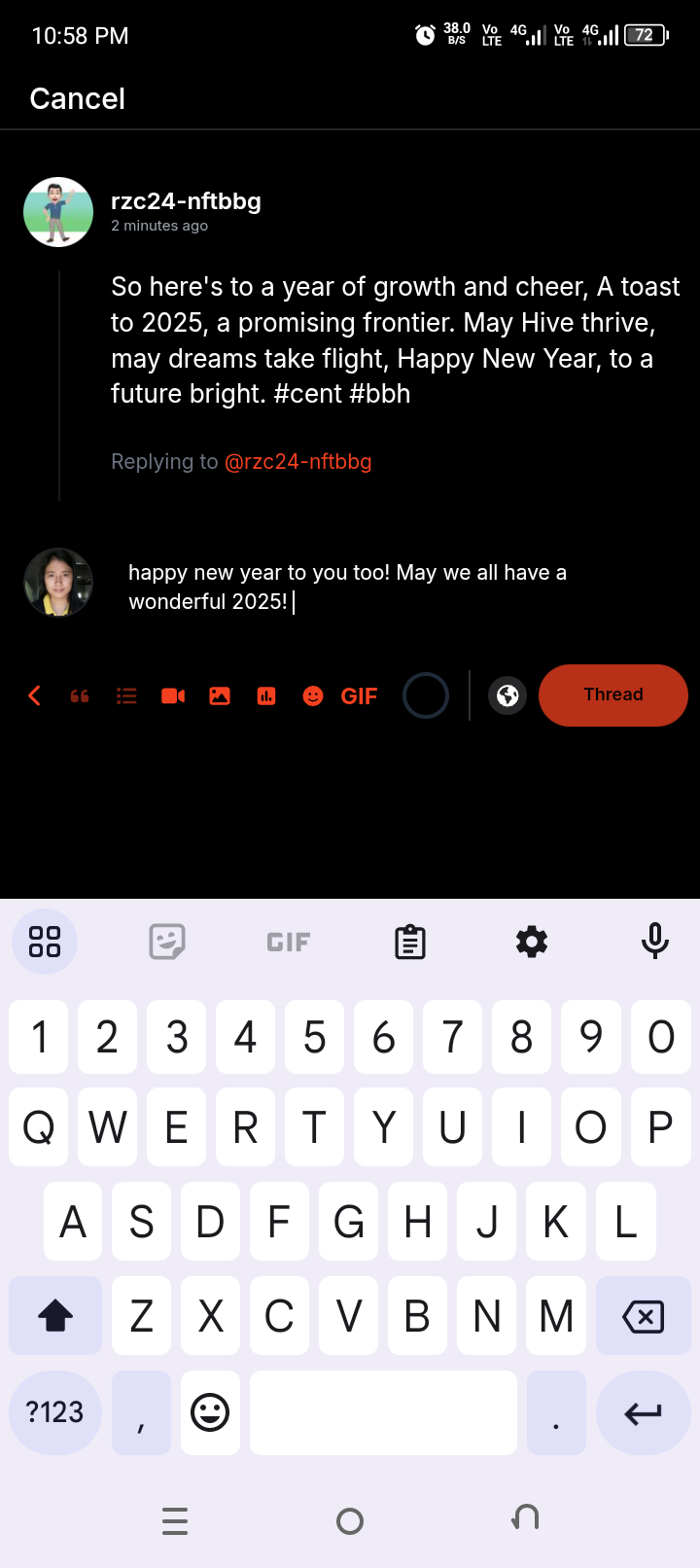Attach a video to the reply

pos(173,695)
